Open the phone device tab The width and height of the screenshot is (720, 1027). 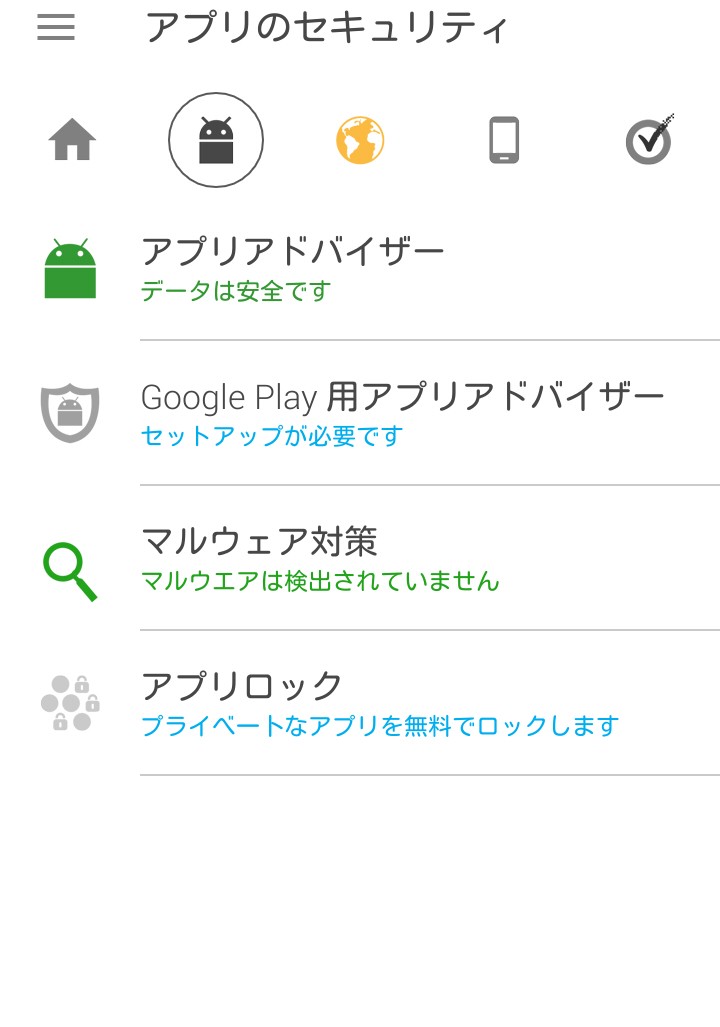(x=504, y=141)
